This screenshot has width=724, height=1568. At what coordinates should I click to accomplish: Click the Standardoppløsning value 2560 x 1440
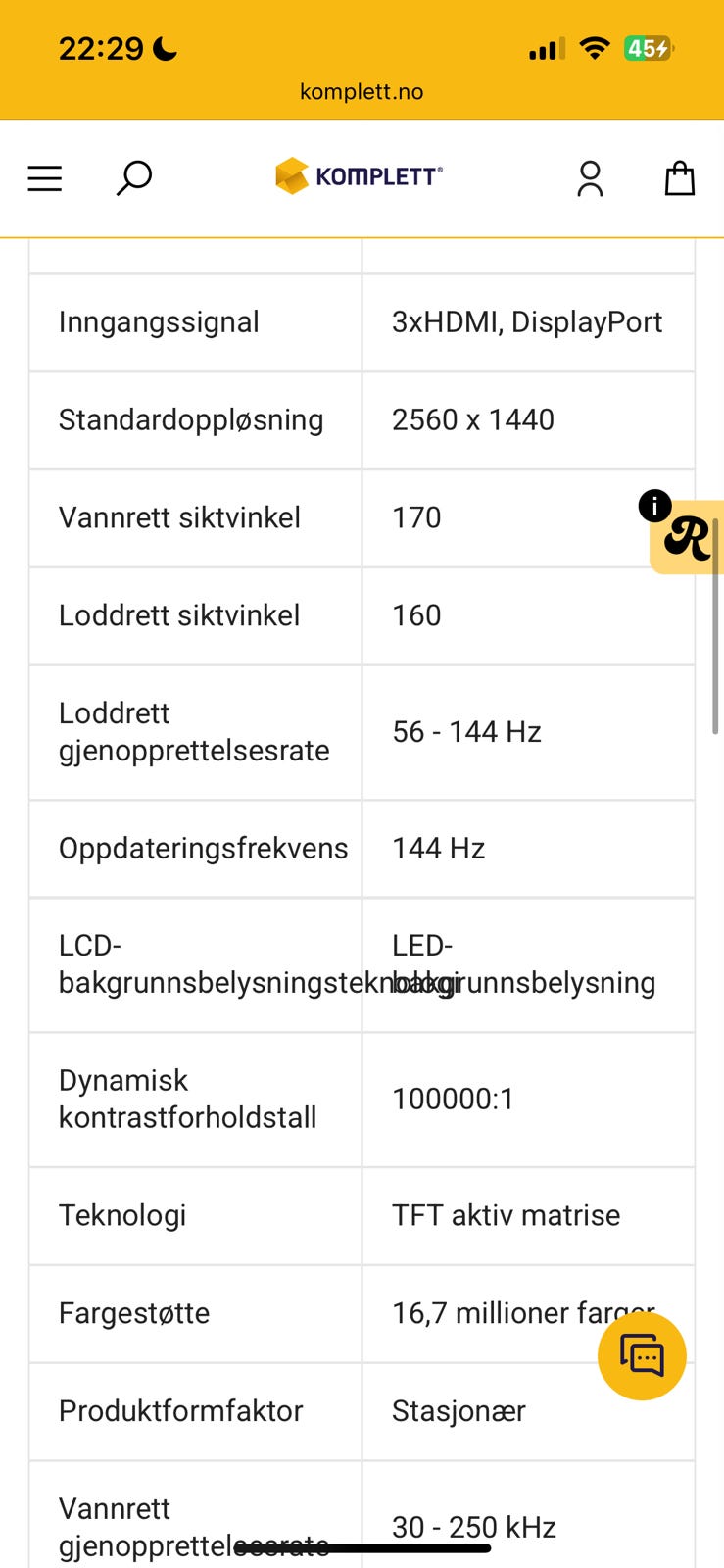473,419
